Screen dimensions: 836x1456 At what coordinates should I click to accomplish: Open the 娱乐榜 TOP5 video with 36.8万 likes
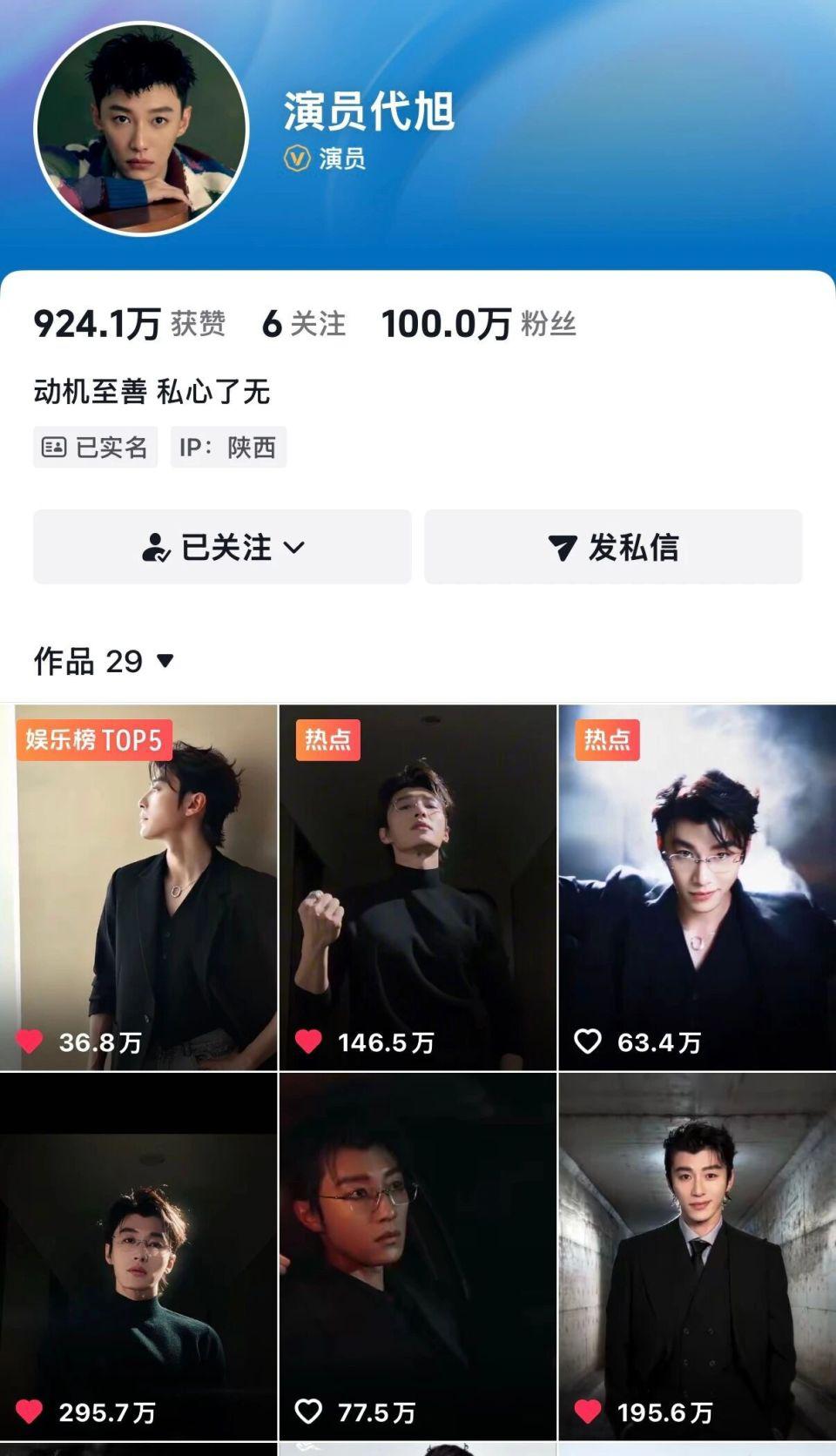(138, 886)
